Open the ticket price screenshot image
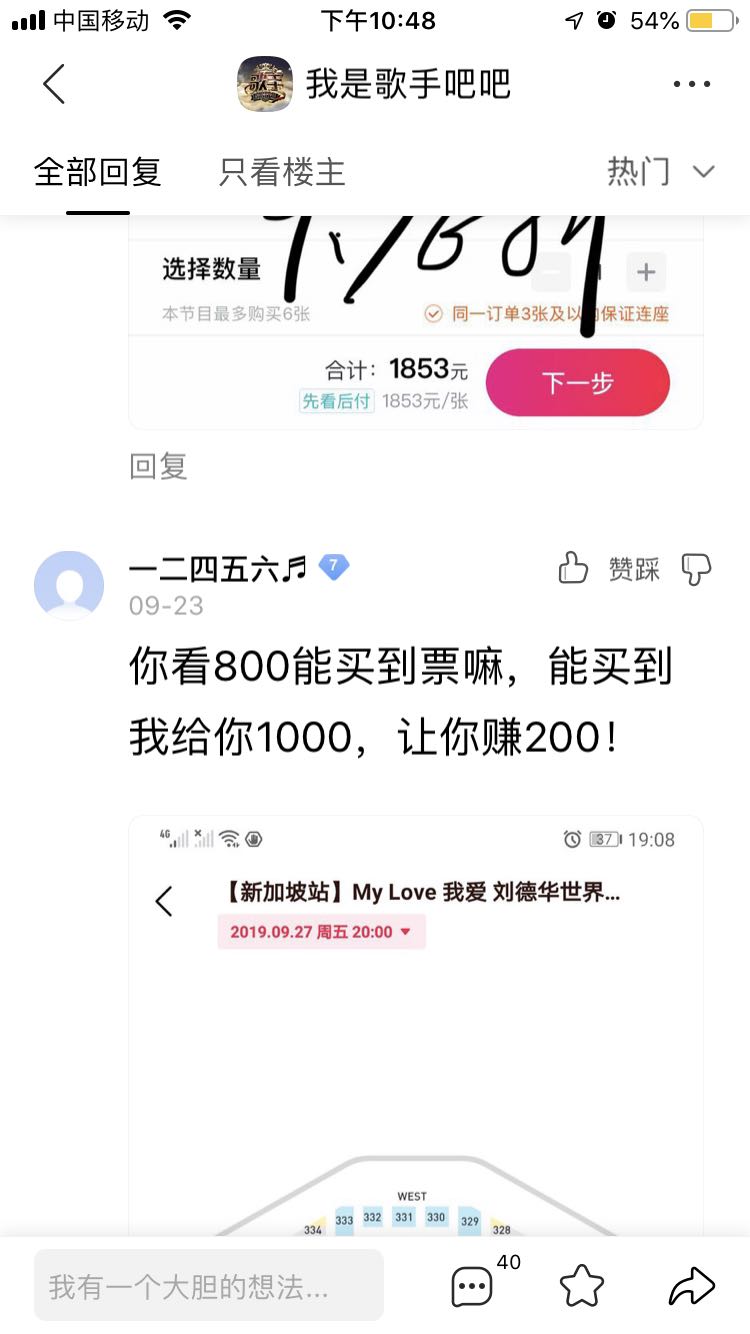The image size is (750, 1334). coord(416,322)
